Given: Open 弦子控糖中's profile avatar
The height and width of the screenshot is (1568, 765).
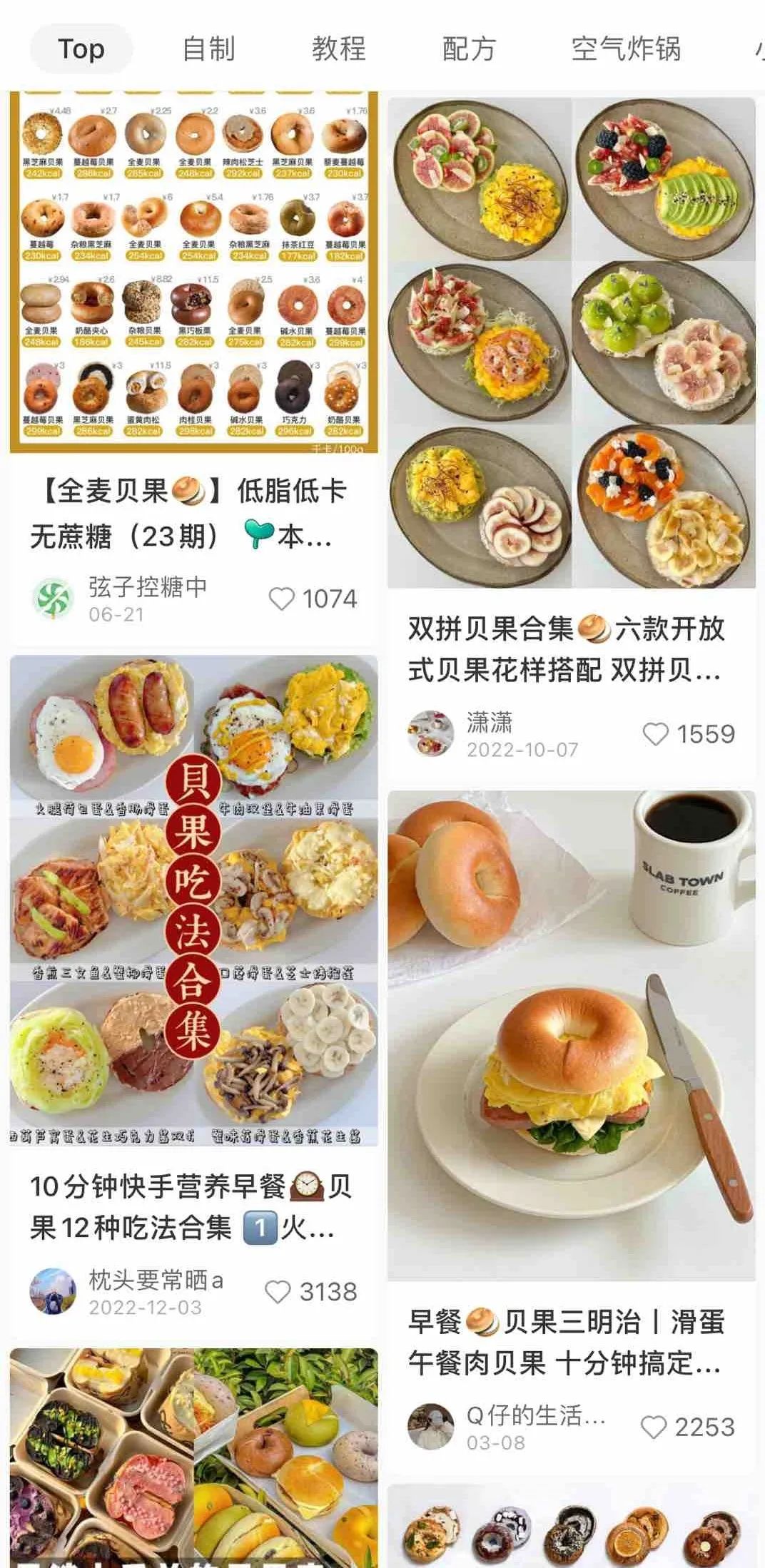Looking at the screenshot, I should pyautogui.click(x=53, y=599).
